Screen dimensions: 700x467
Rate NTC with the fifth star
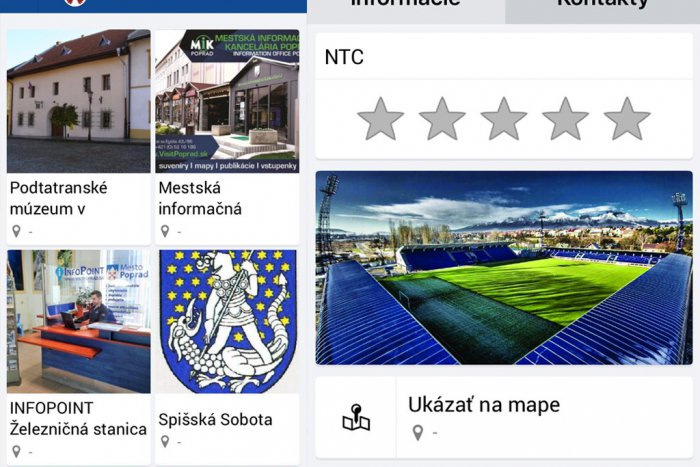(627, 119)
